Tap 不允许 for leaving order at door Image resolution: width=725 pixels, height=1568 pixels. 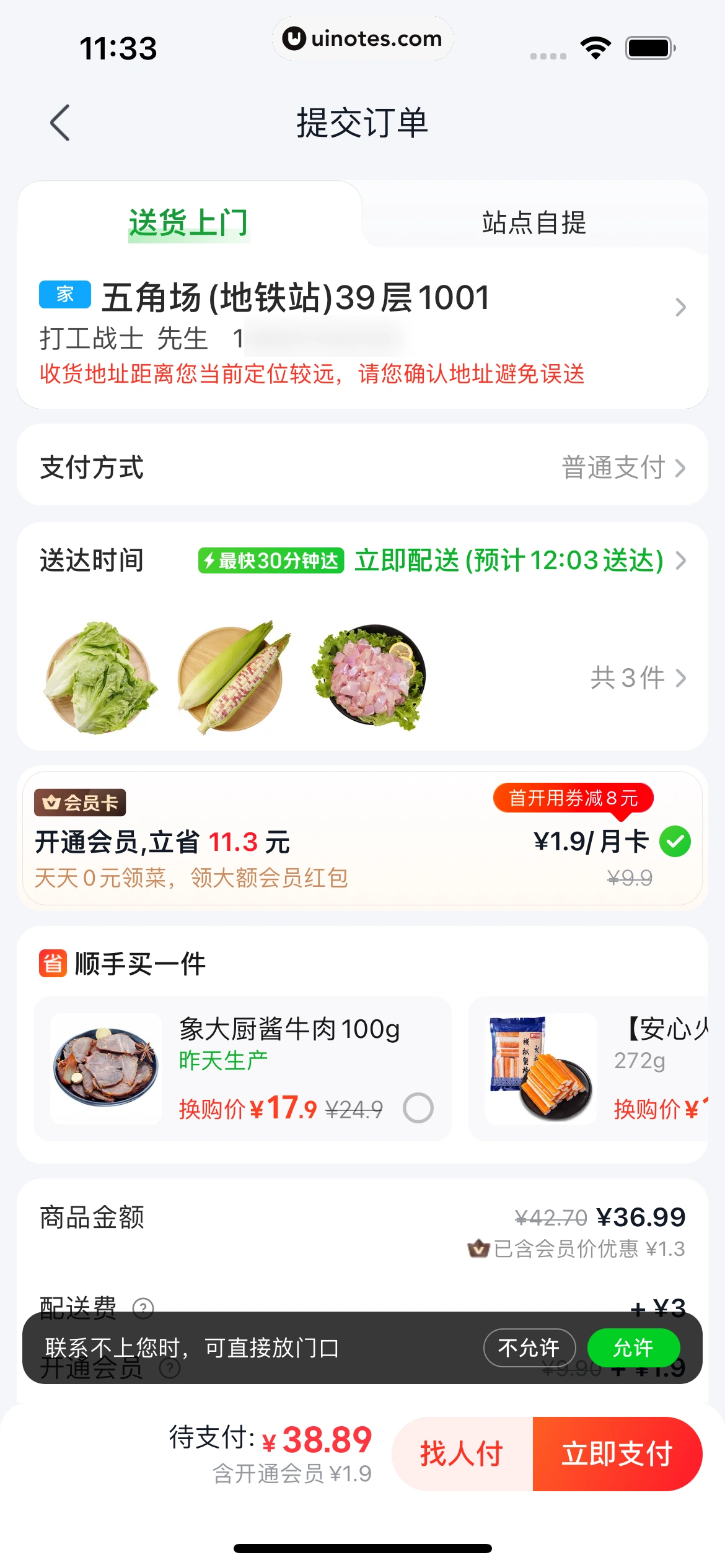[529, 1348]
